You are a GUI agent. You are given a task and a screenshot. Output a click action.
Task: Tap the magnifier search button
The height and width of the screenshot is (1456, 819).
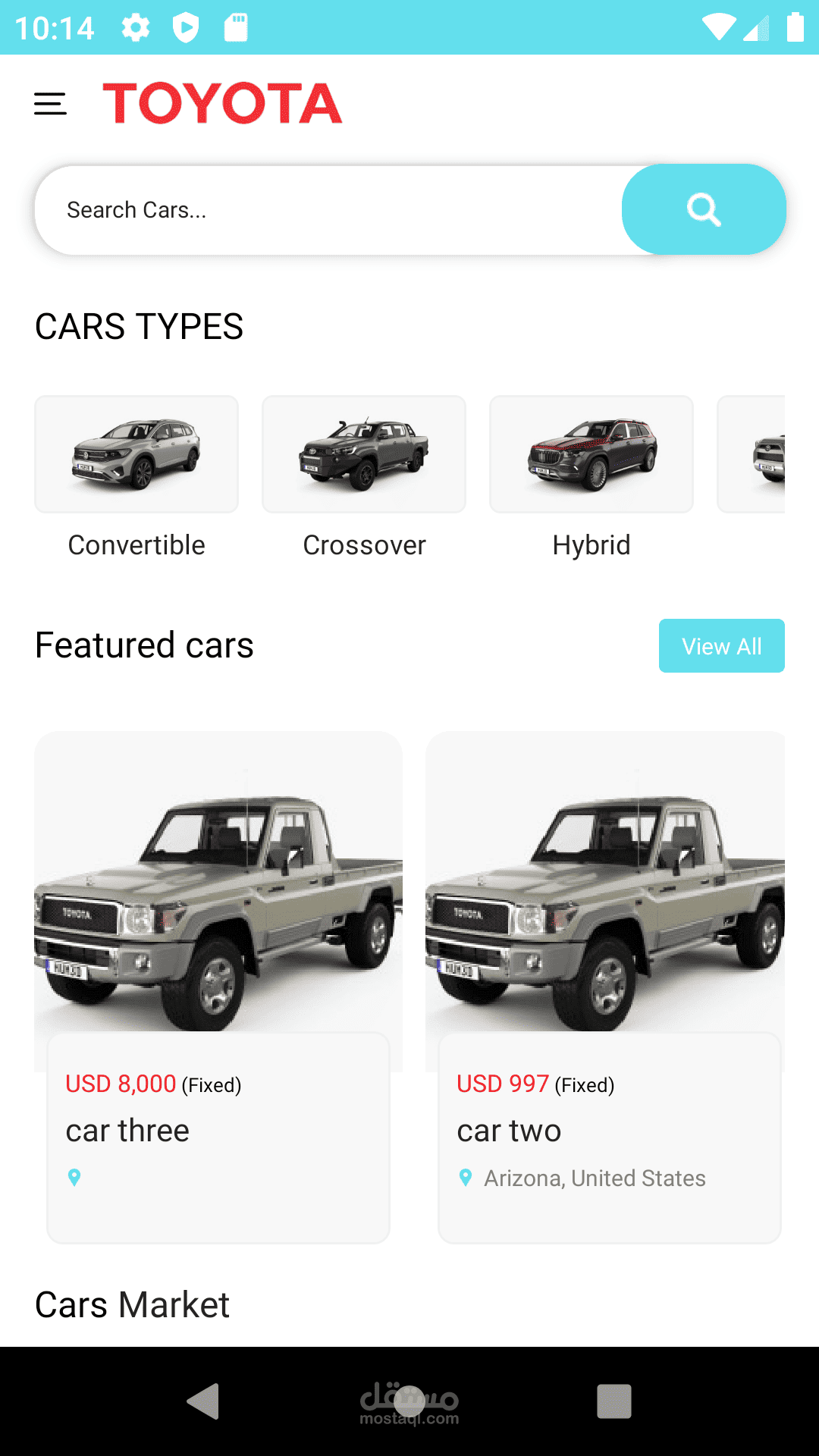click(x=704, y=209)
